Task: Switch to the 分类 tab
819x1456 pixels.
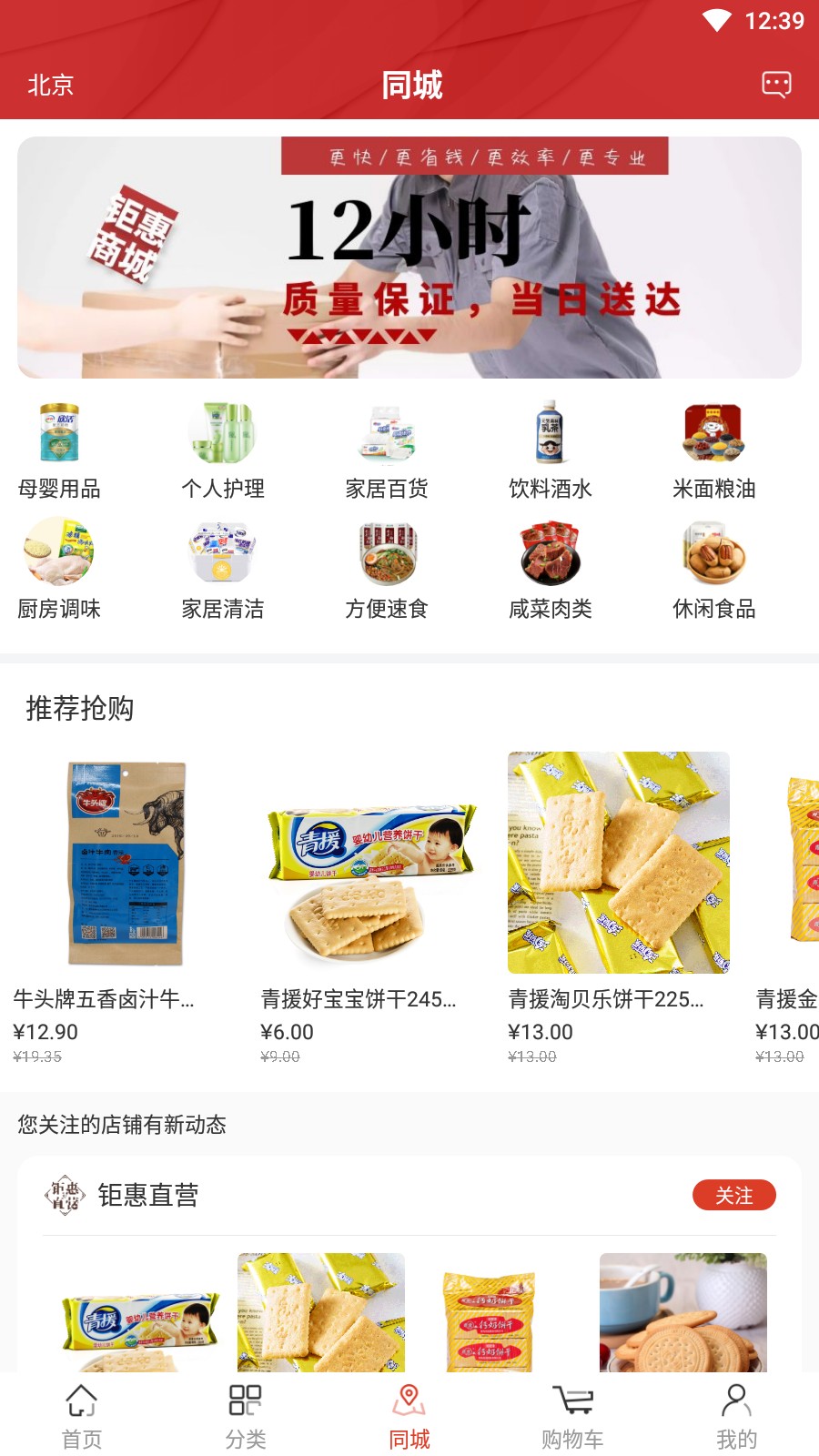Action: 246,1416
